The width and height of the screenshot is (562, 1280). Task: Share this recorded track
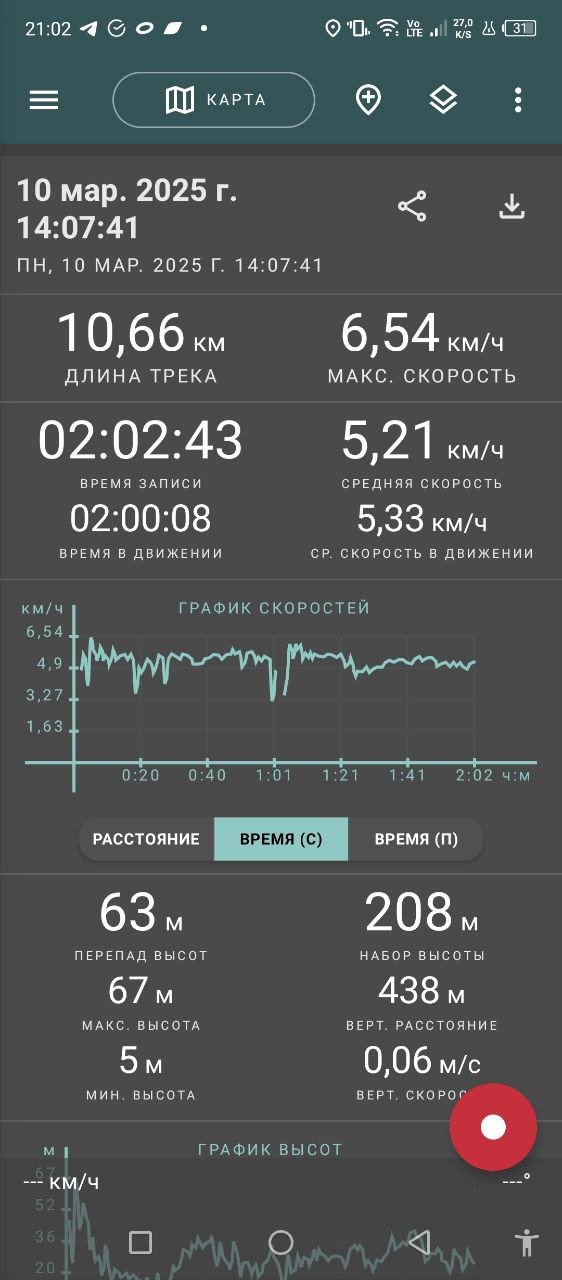pos(412,207)
